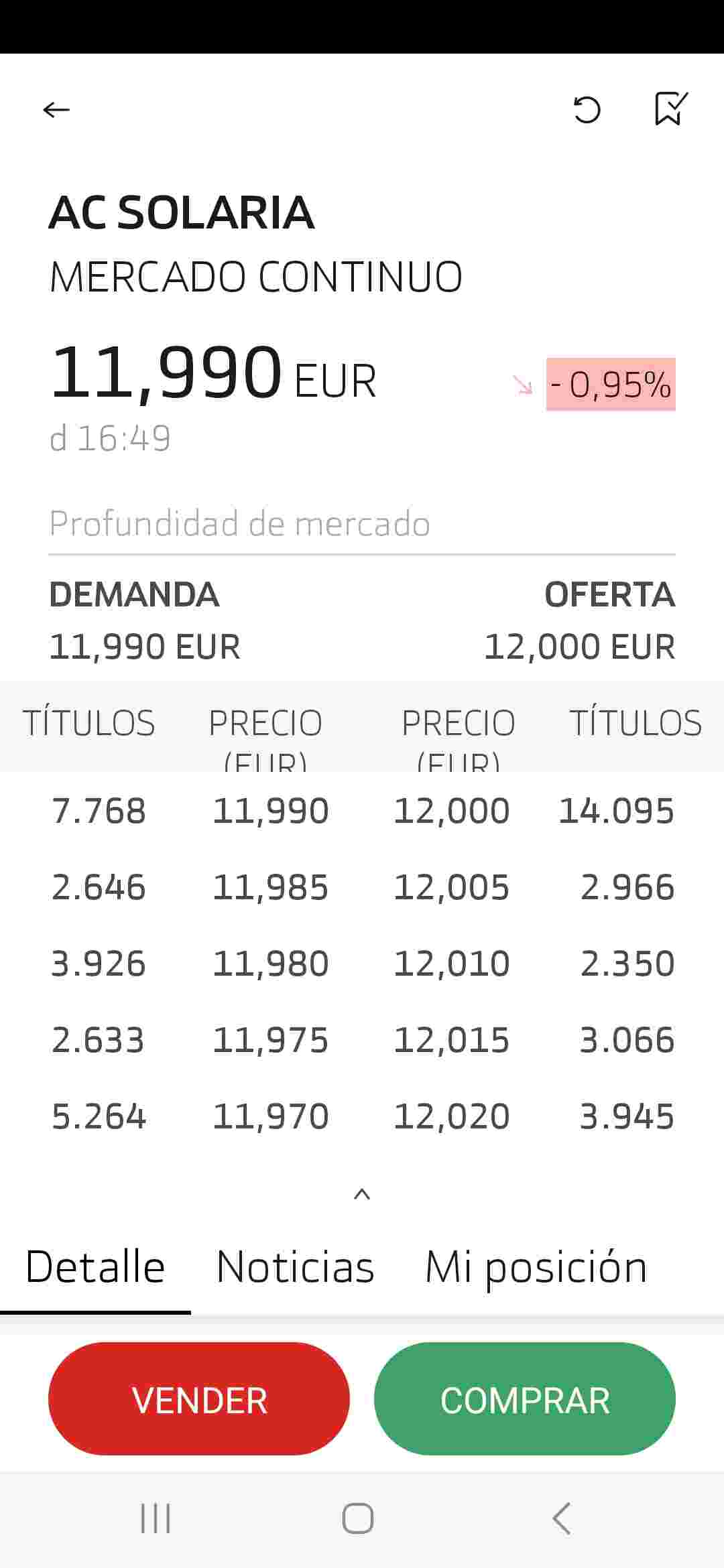Image resolution: width=724 pixels, height=1568 pixels.
Task: Go back using the top arrow
Action: (56, 110)
